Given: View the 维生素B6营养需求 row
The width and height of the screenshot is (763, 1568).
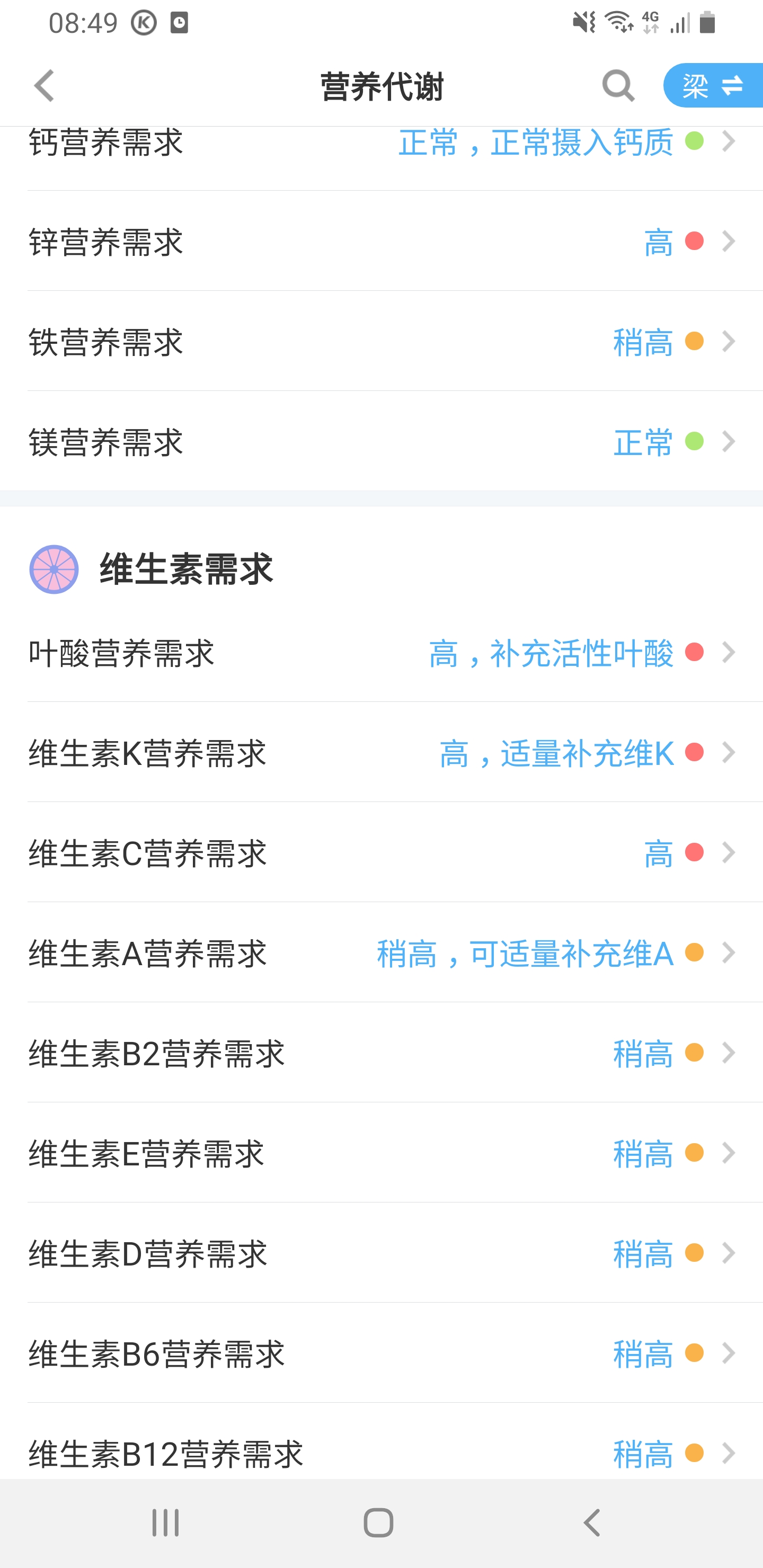Looking at the screenshot, I should tap(381, 1353).
